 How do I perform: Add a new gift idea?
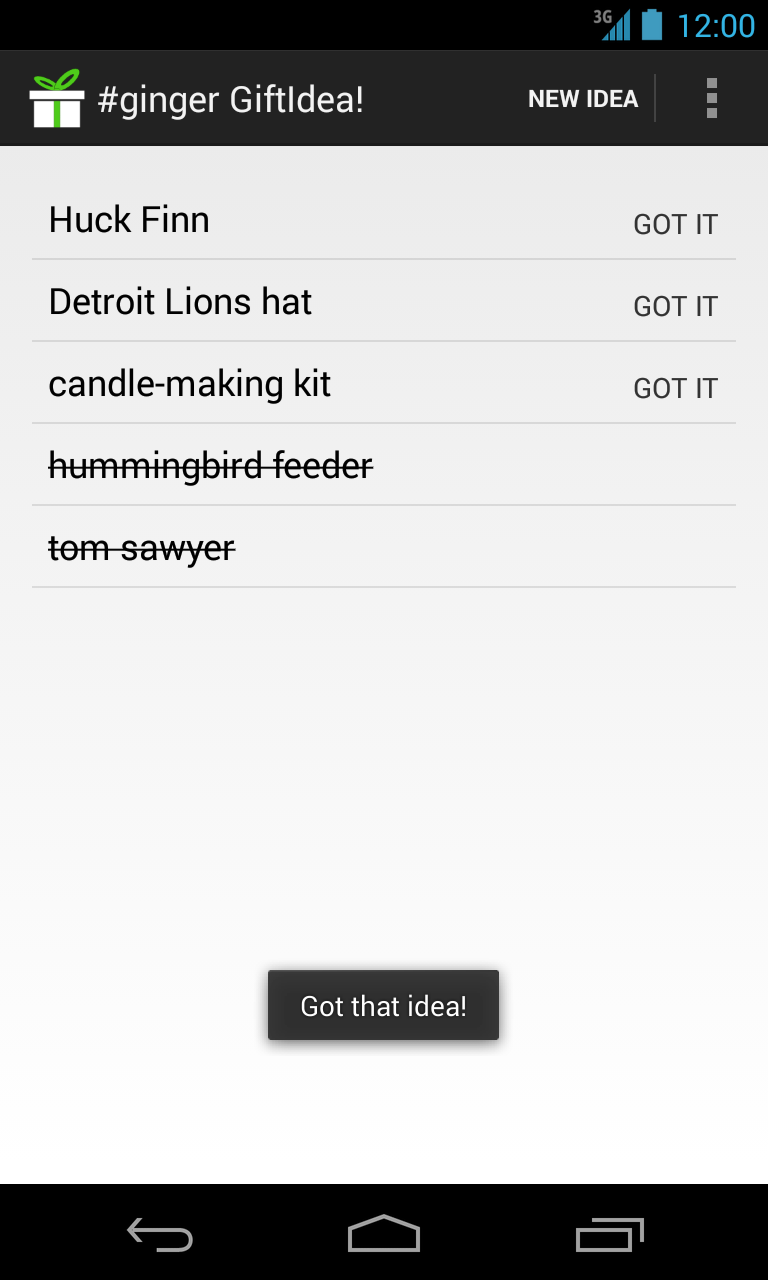coord(582,99)
